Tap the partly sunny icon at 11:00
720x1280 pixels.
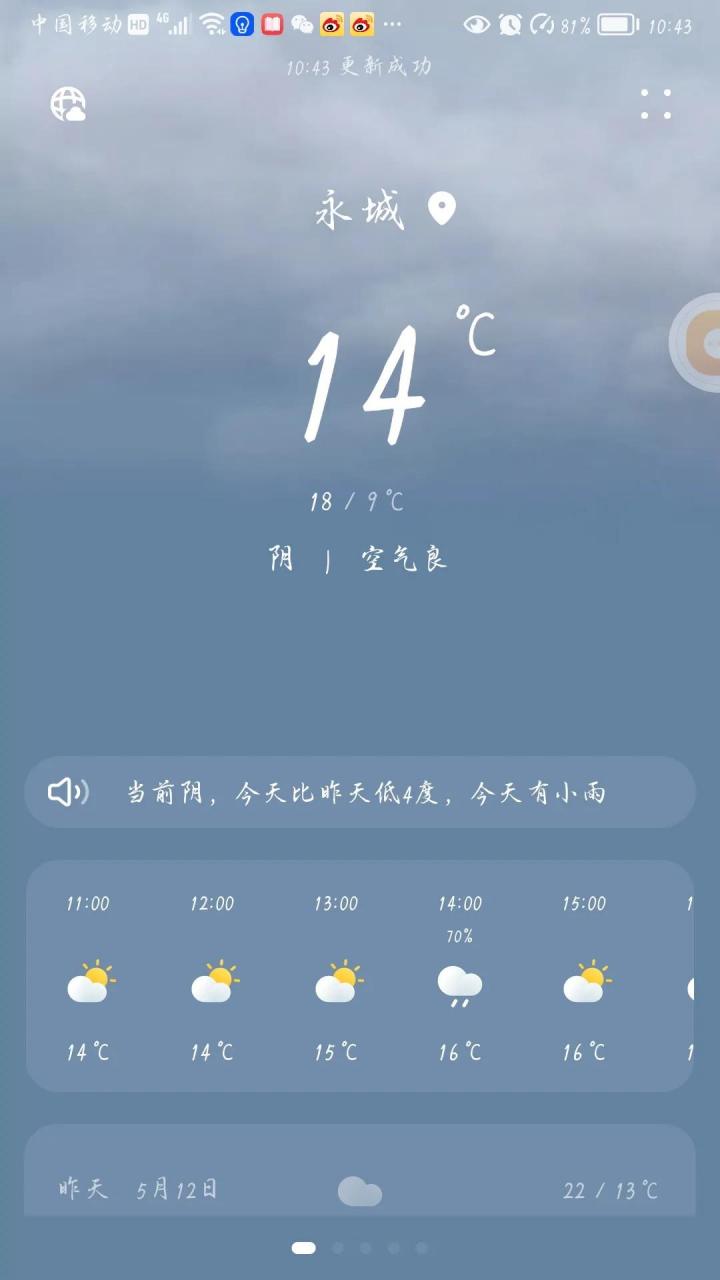tap(88, 982)
